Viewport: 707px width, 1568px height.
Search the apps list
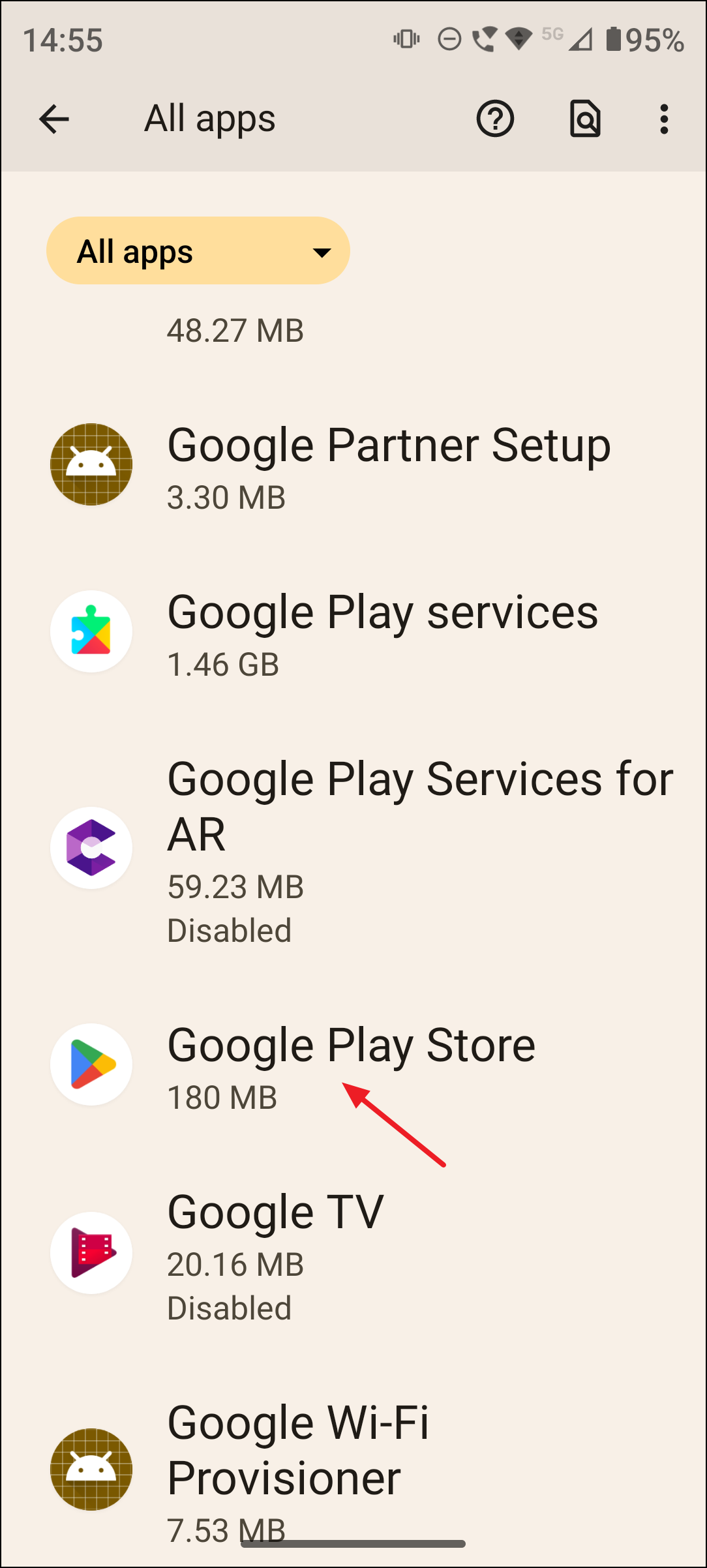point(585,119)
